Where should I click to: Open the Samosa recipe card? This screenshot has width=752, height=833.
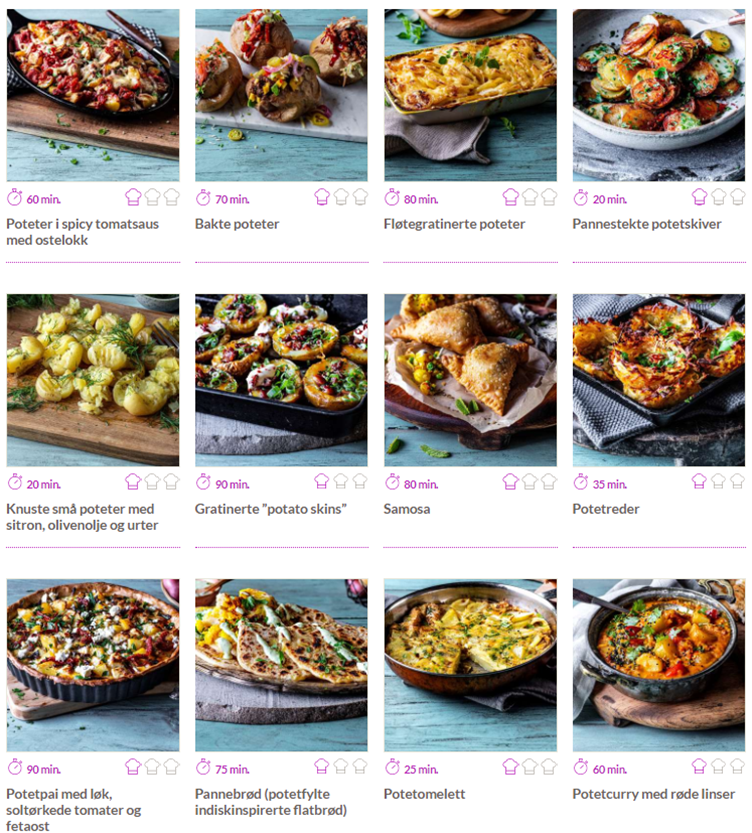470,380
